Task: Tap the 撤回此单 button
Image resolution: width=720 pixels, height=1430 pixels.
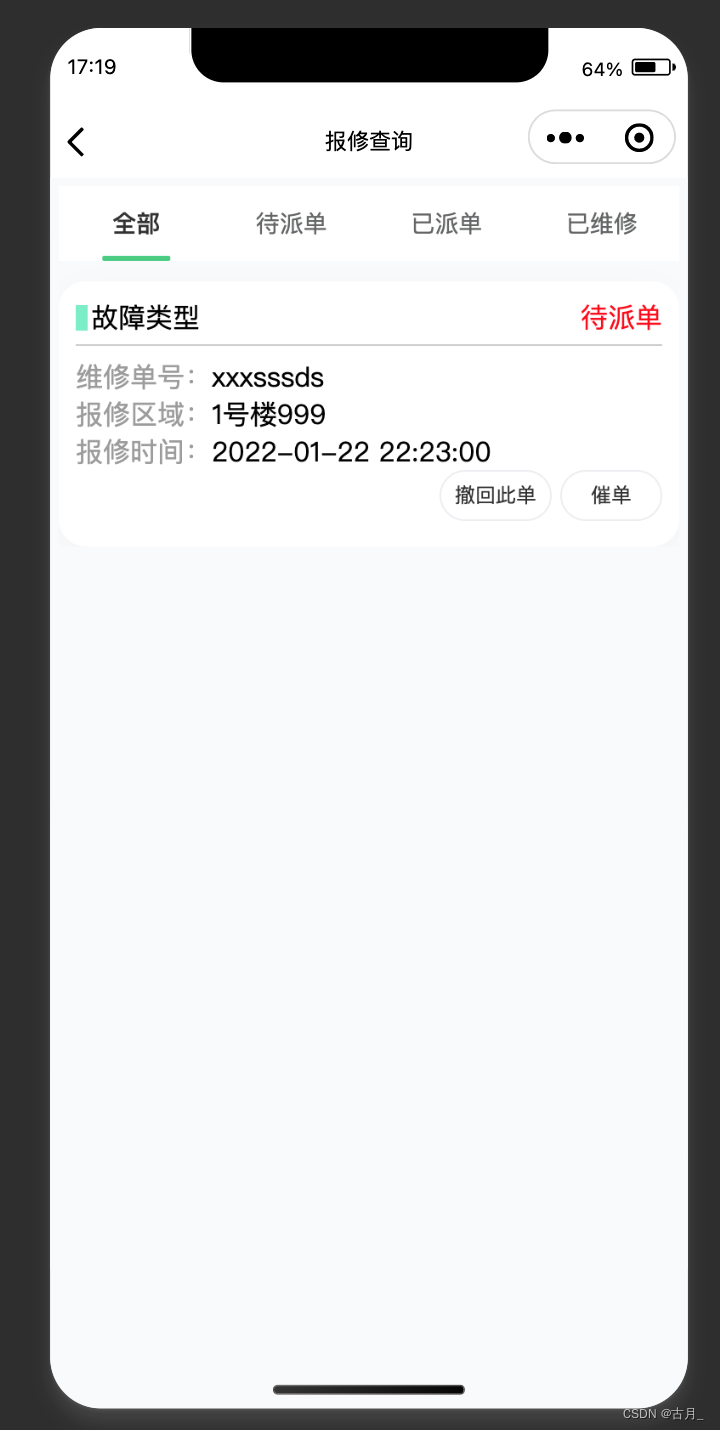Action: point(496,496)
